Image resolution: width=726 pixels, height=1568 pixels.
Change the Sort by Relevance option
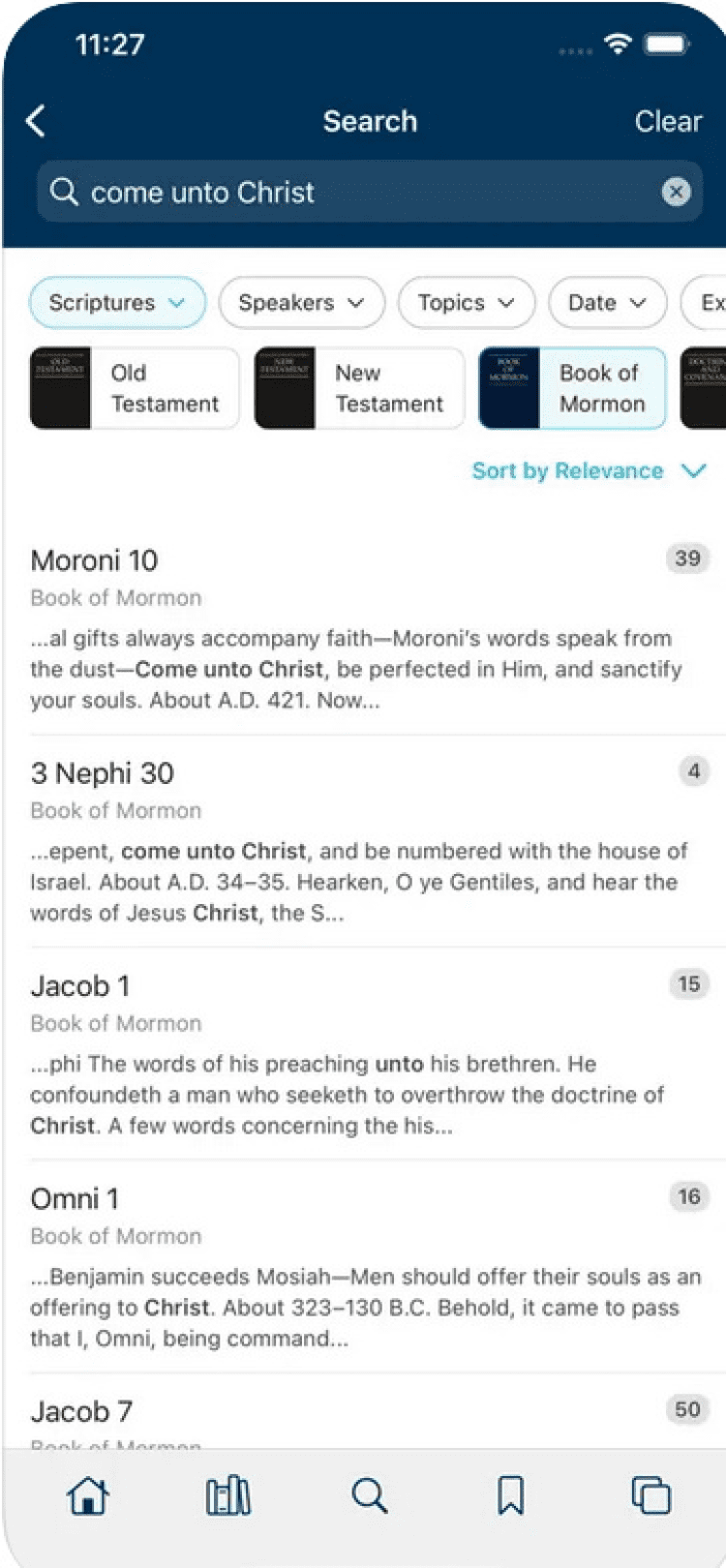pos(589,471)
